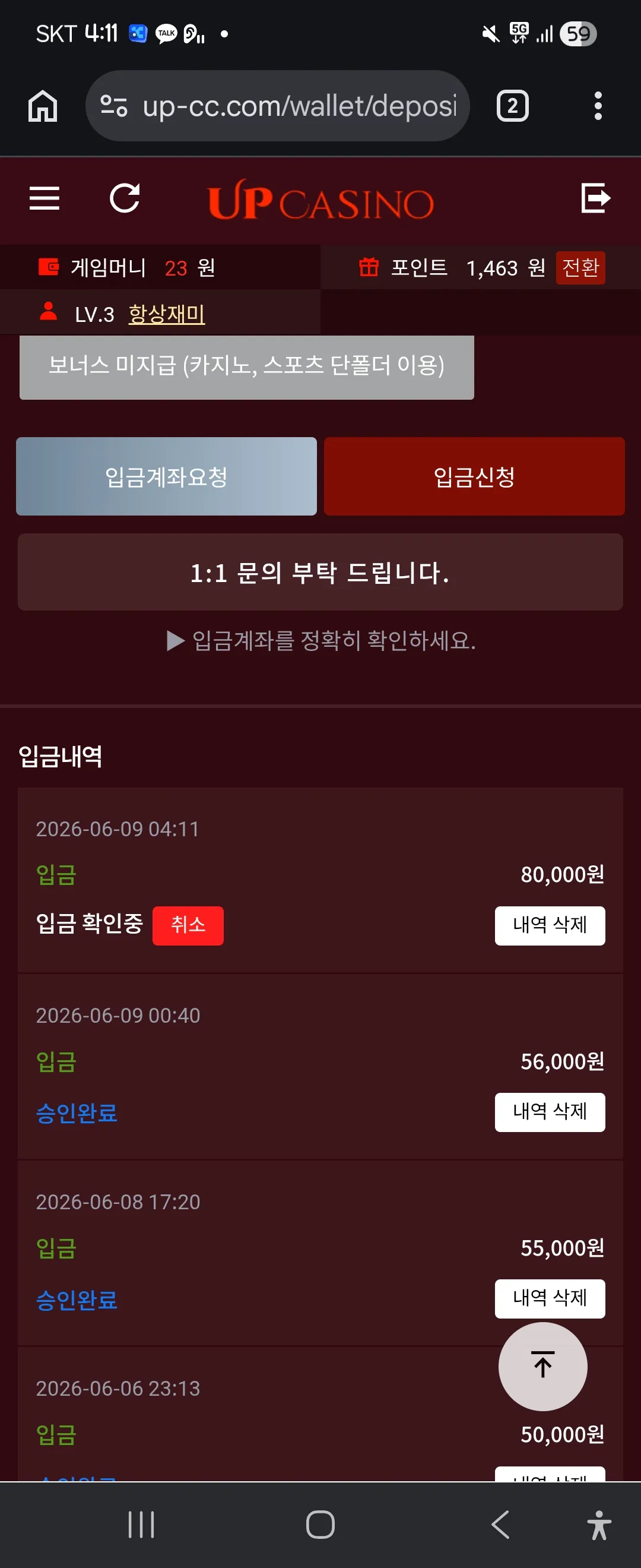The width and height of the screenshot is (641, 1568).
Task: Tap the logout icon in the header
Action: tap(595, 198)
